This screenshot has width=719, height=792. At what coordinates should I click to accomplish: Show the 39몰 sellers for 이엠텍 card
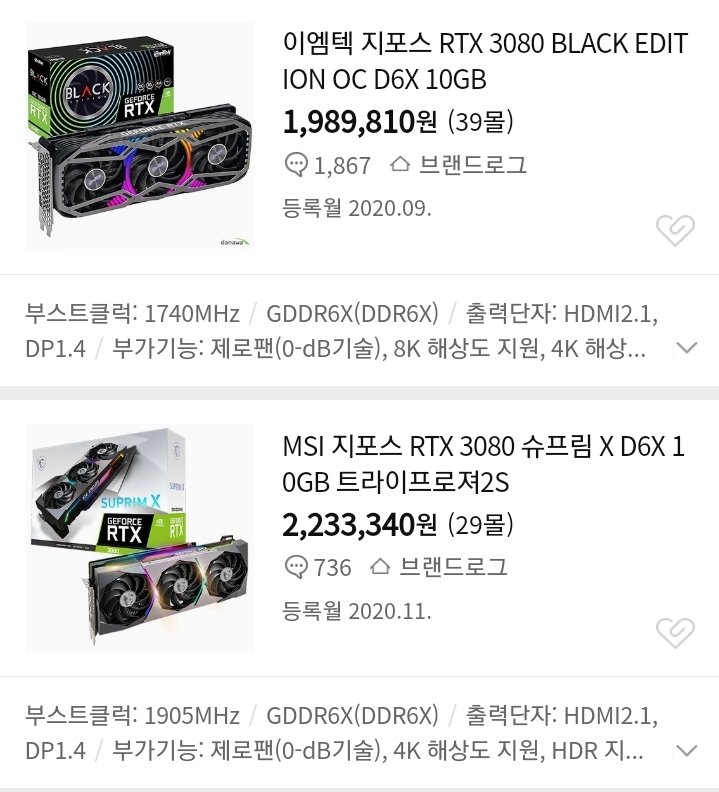click(x=480, y=122)
